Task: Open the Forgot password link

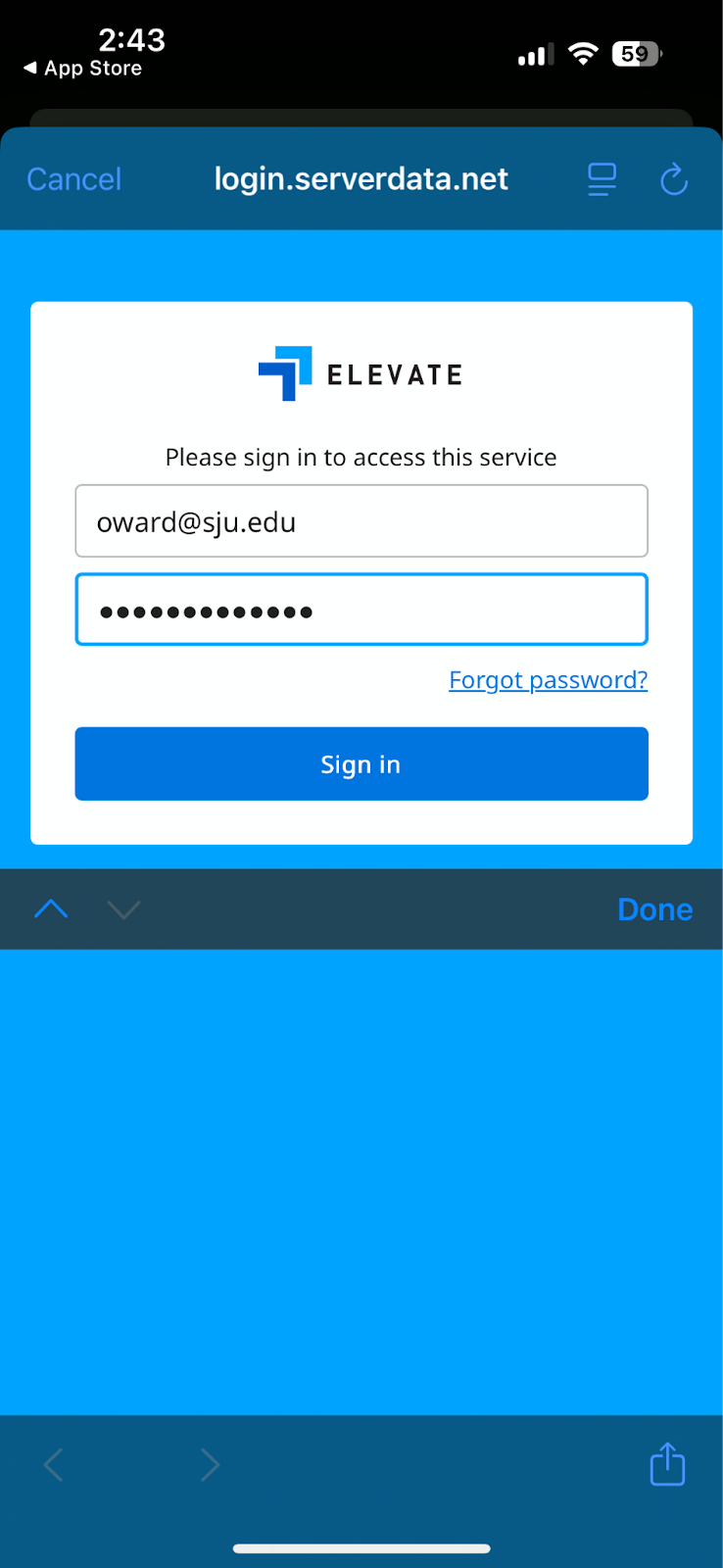Action: click(x=549, y=680)
